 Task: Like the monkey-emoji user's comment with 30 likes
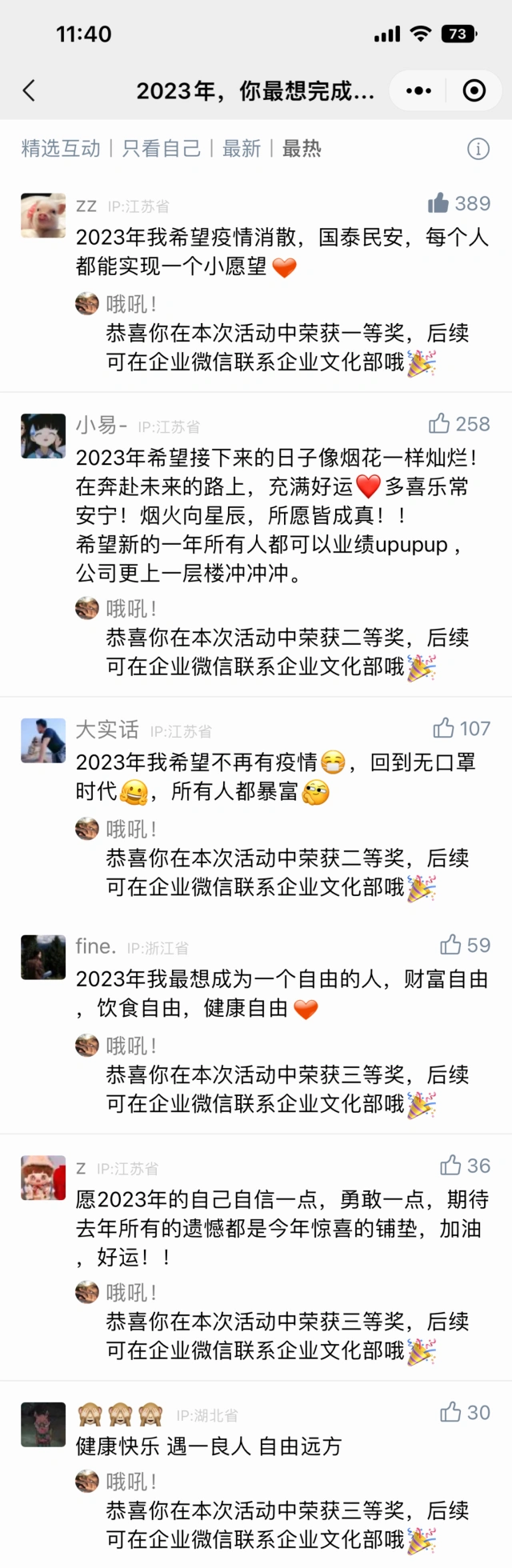(x=450, y=1413)
